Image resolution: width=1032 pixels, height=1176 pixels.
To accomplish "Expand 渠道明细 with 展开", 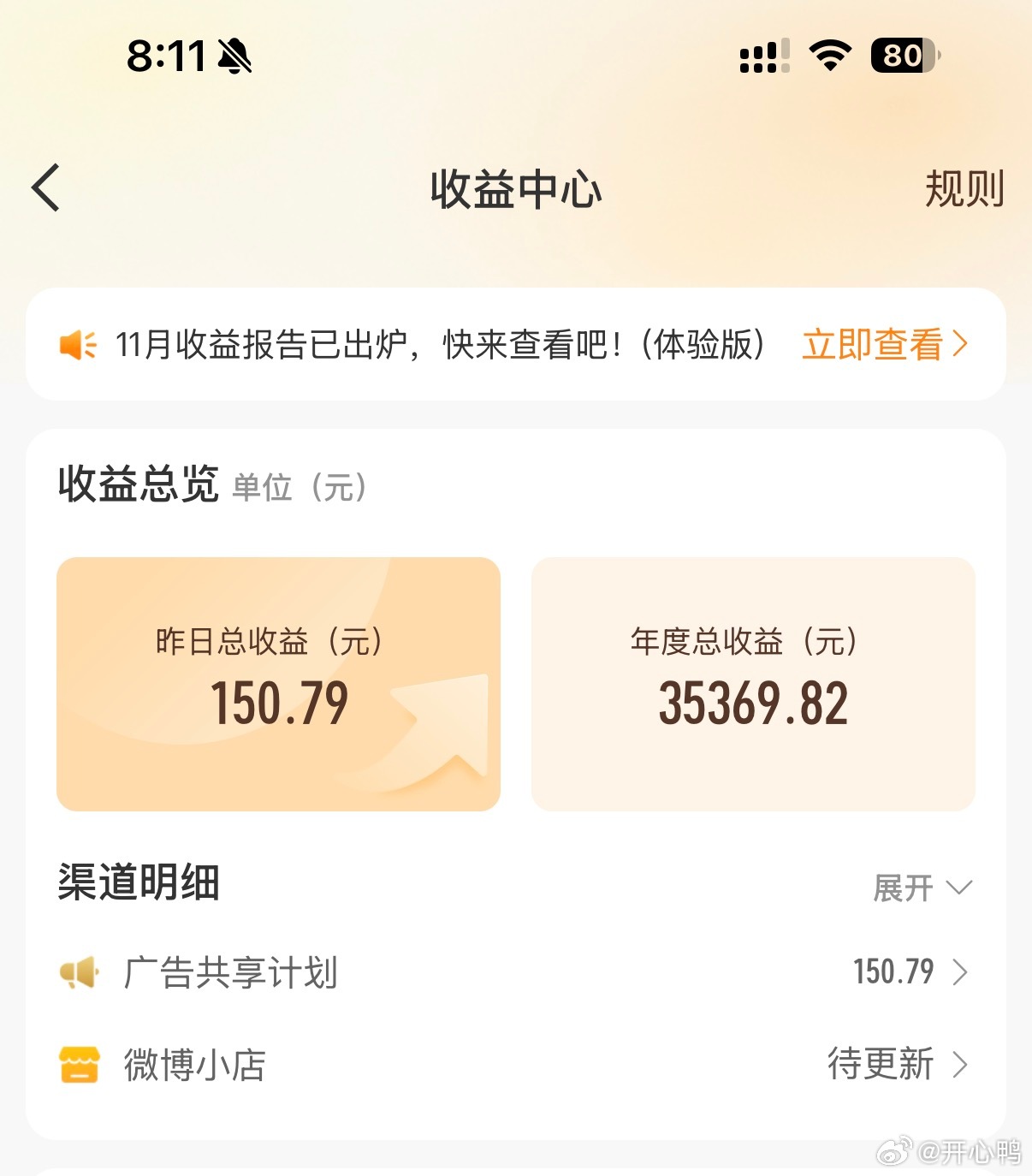I will [922, 888].
